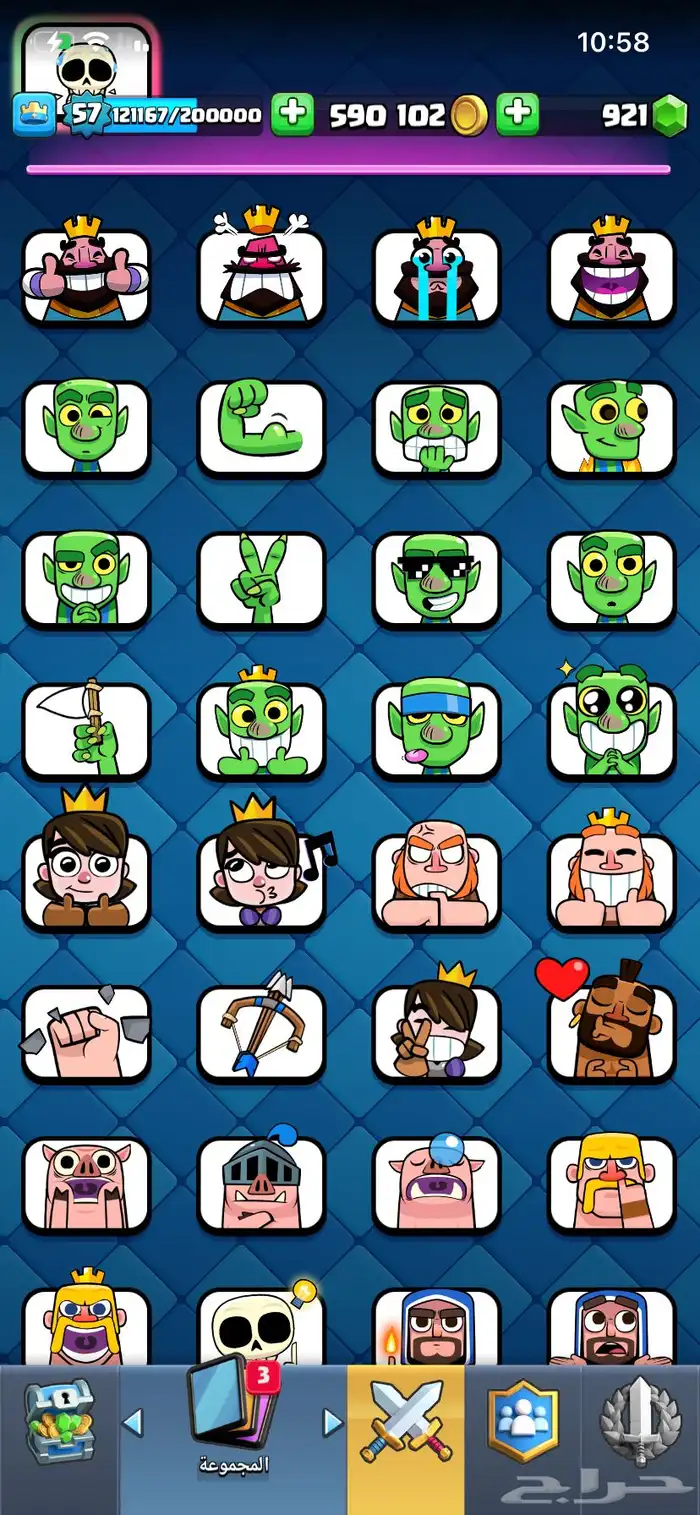
Task: Select the king thumbs-up emote
Action: (86, 277)
